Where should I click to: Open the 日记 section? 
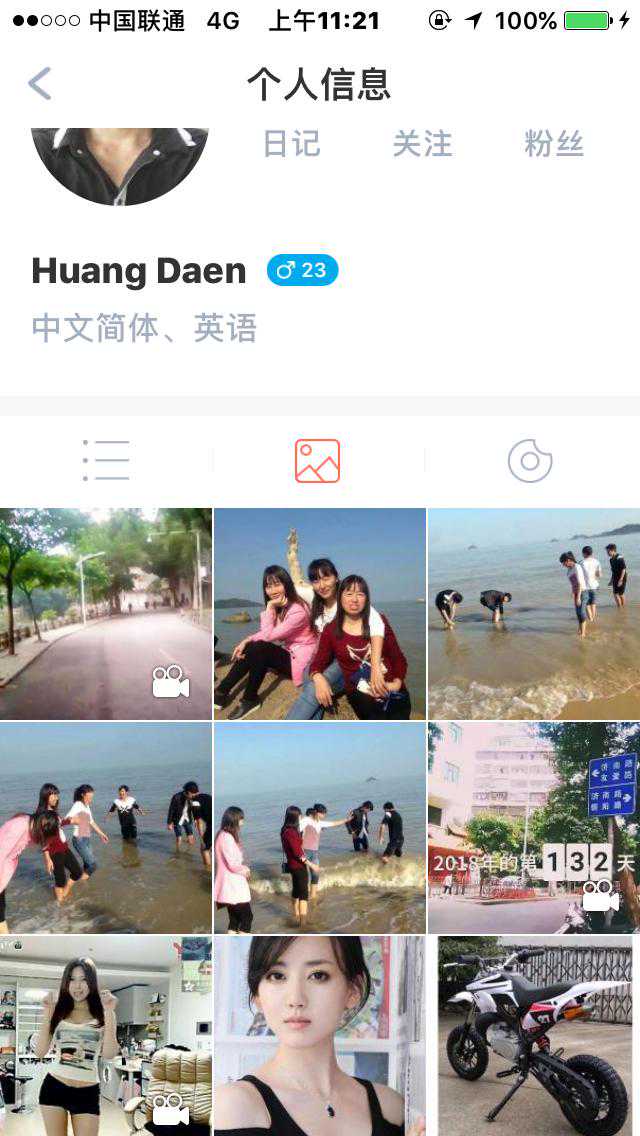291,144
